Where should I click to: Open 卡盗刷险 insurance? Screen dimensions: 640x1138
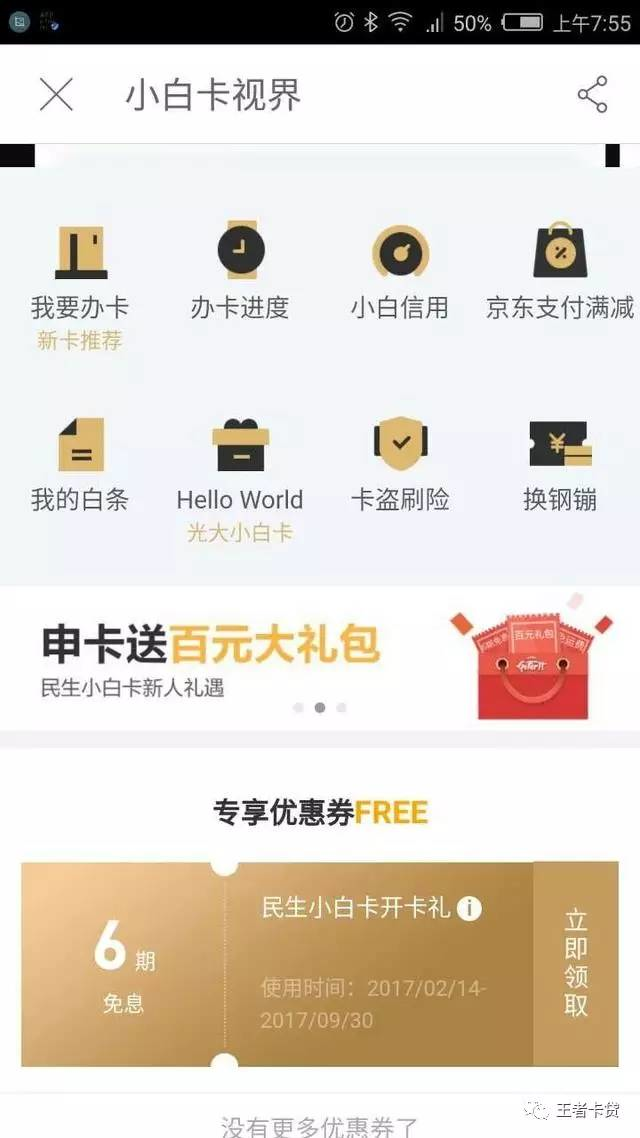click(x=400, y=463)
